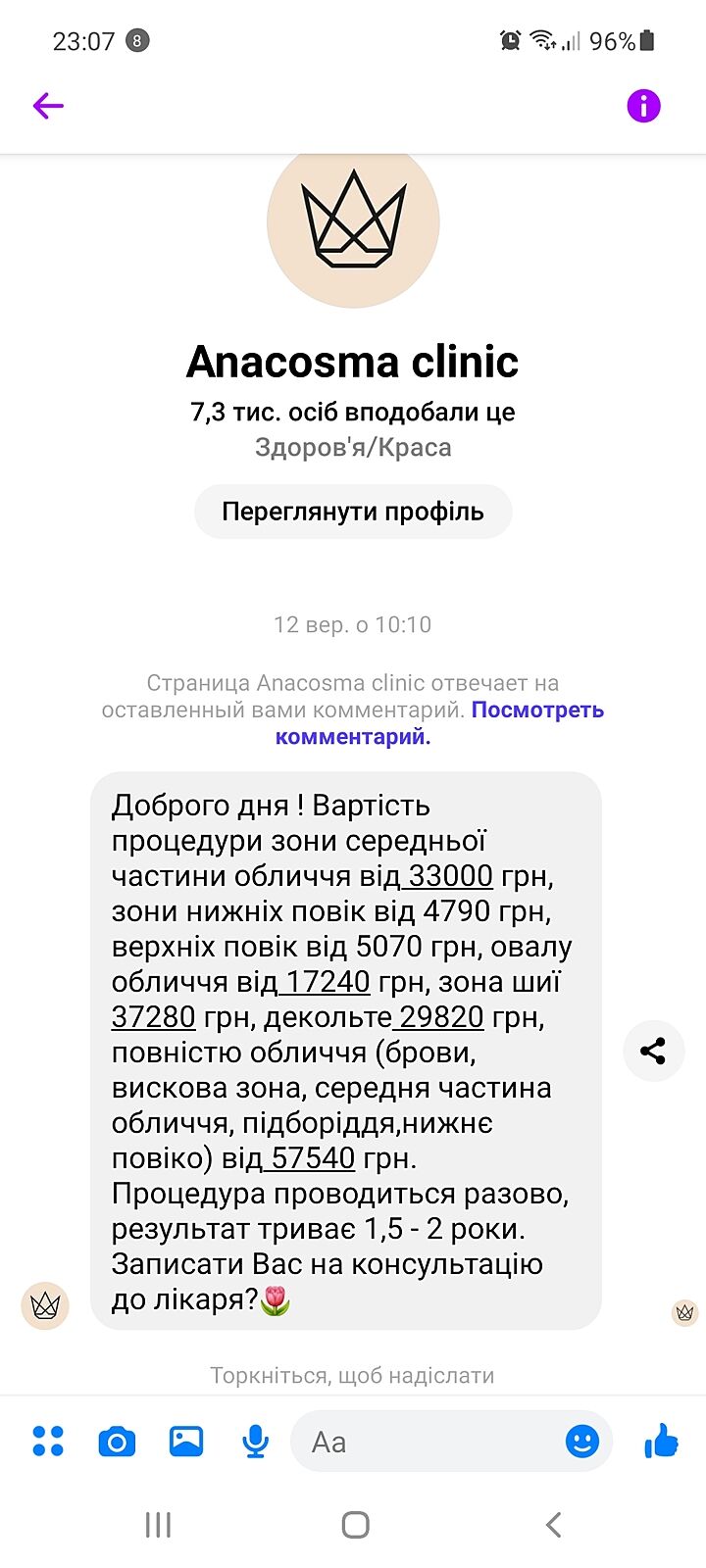706x1568 pixels.
Task: Share the clinic's price message
Action: click(653, 1051)
